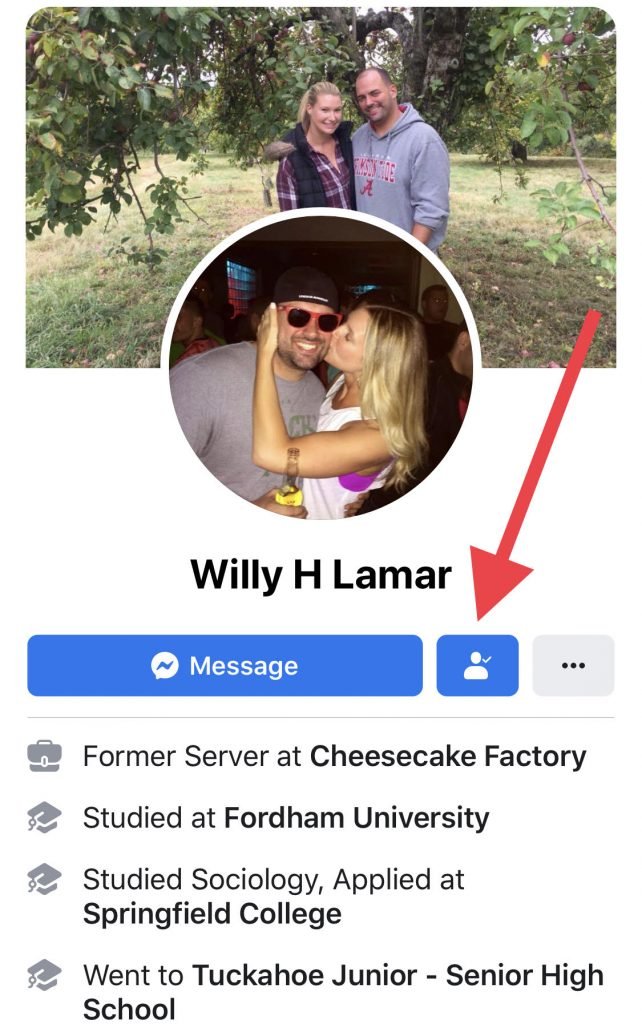642x1024 pixels.
Task: Open Cheesecake Factory workplace page
Action: [x=447, y=757]
